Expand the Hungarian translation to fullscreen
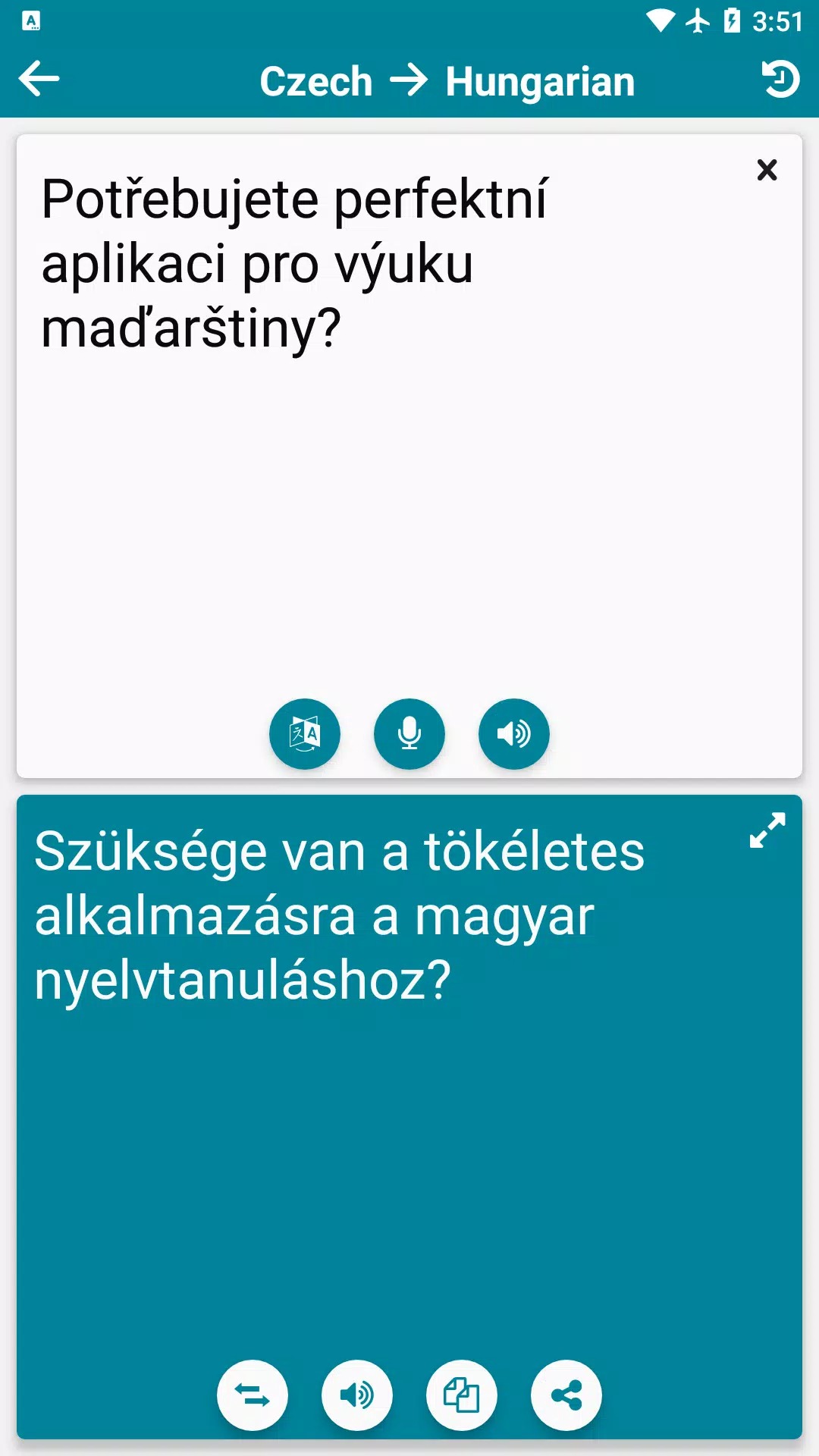The image size is (819, 1456). coord(767,830)
